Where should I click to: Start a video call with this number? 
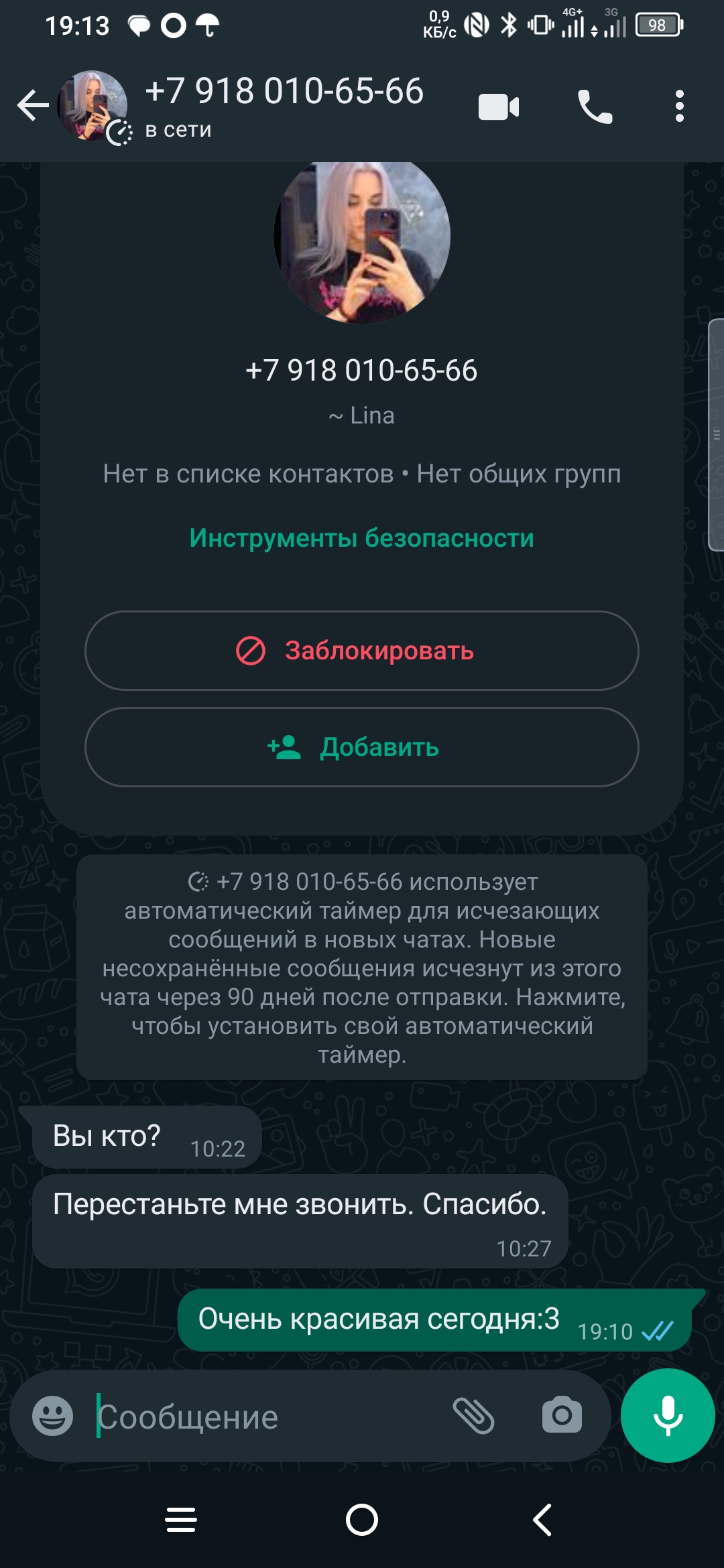(x=499, y=107)
